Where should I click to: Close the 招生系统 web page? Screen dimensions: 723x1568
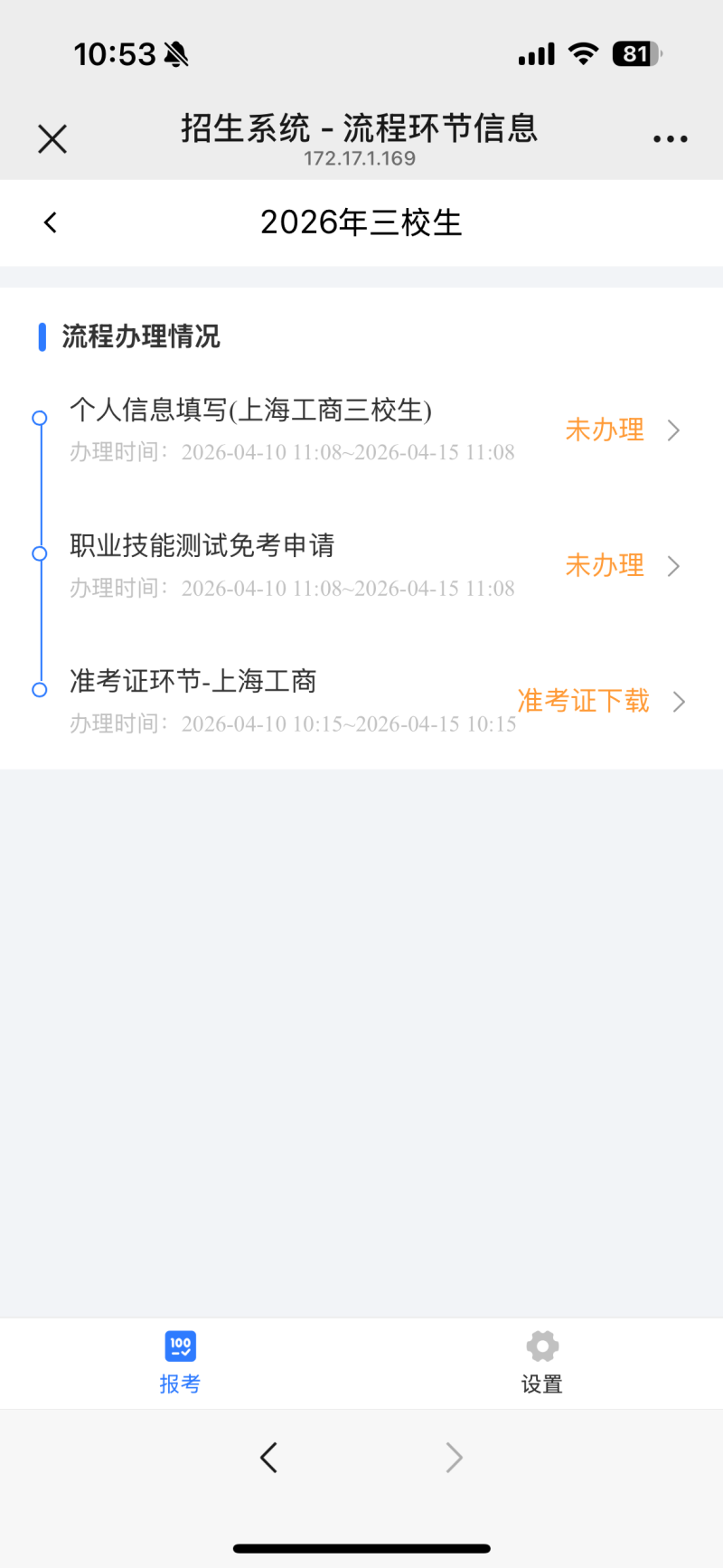52,139
